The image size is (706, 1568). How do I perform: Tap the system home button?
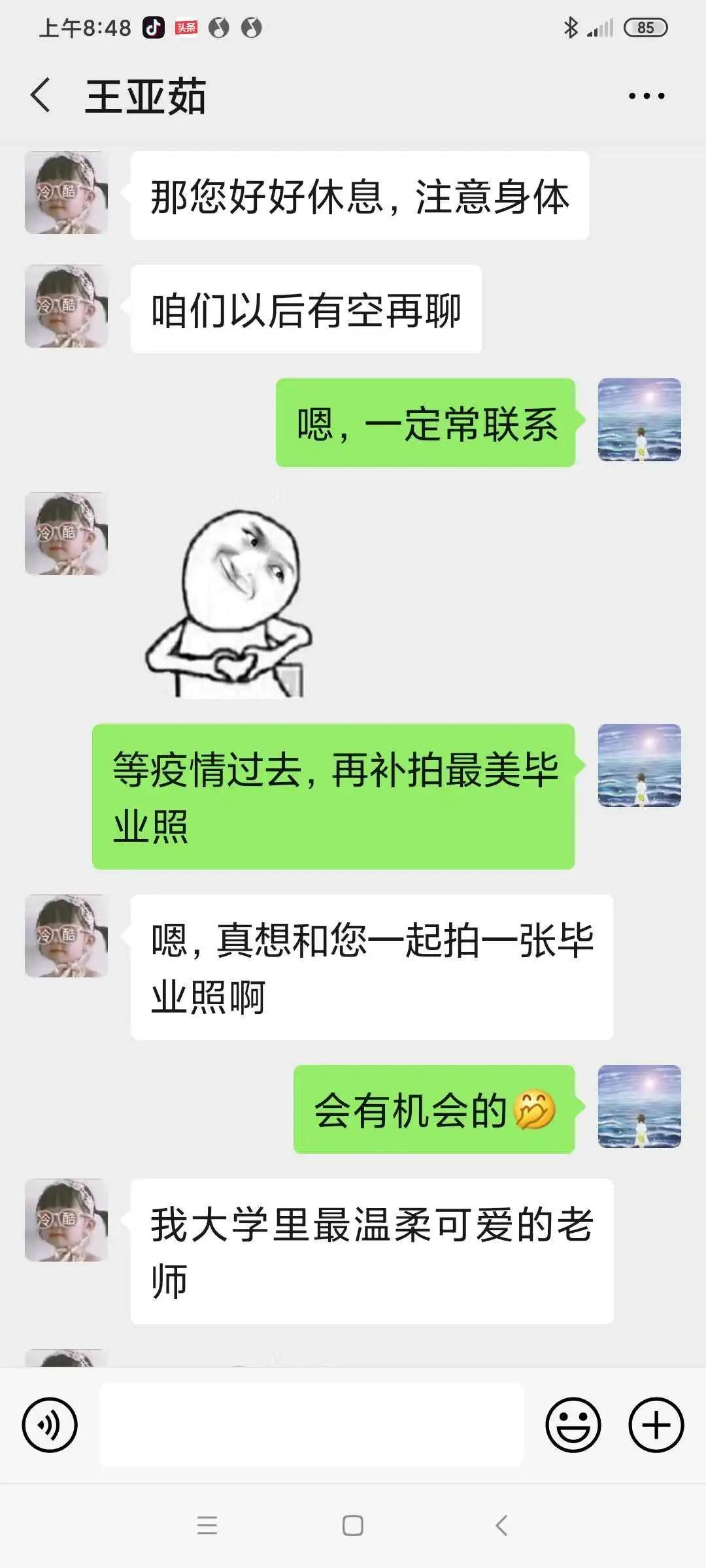tap(352, 1526)
